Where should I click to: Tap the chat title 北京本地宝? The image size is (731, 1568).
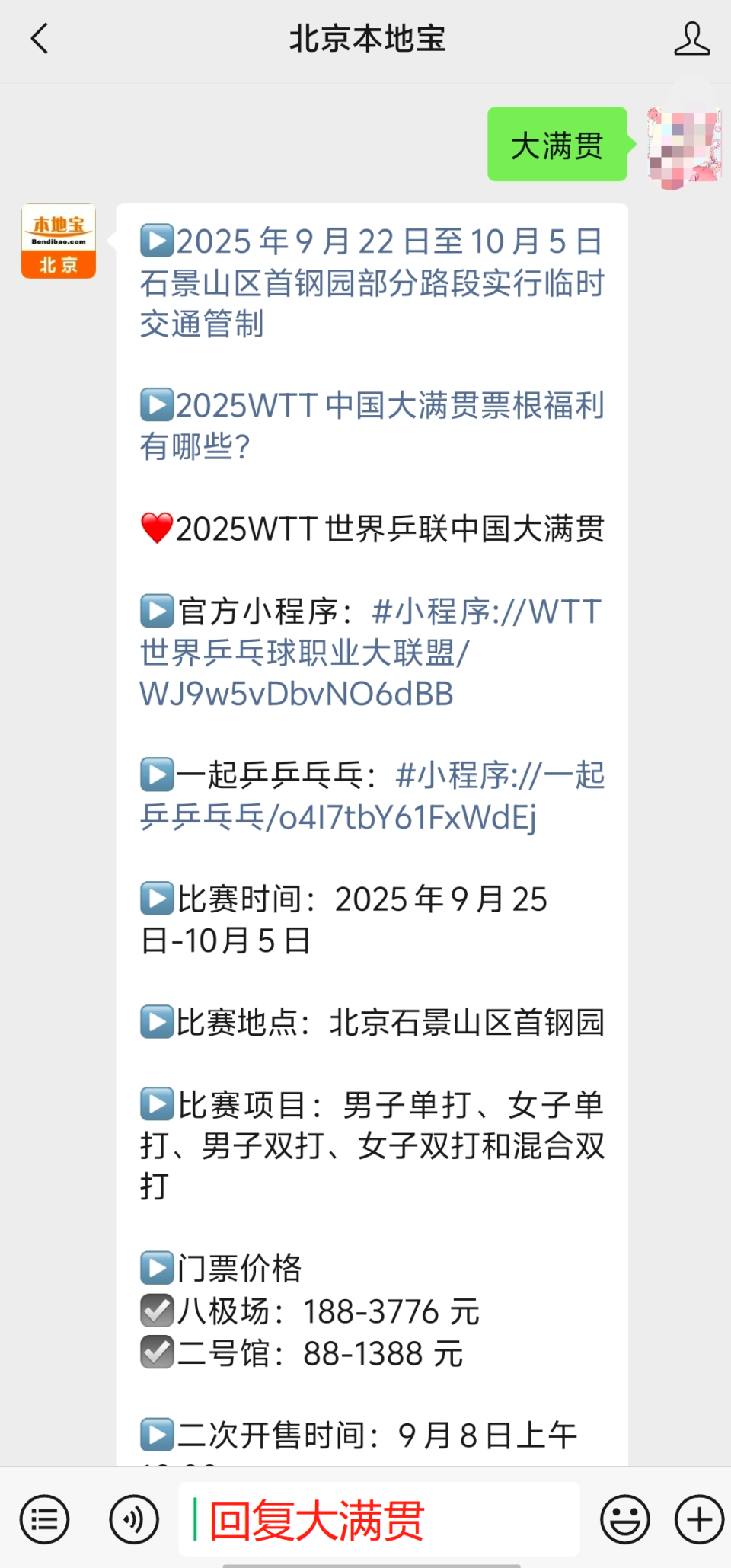(x=365, y=37)
